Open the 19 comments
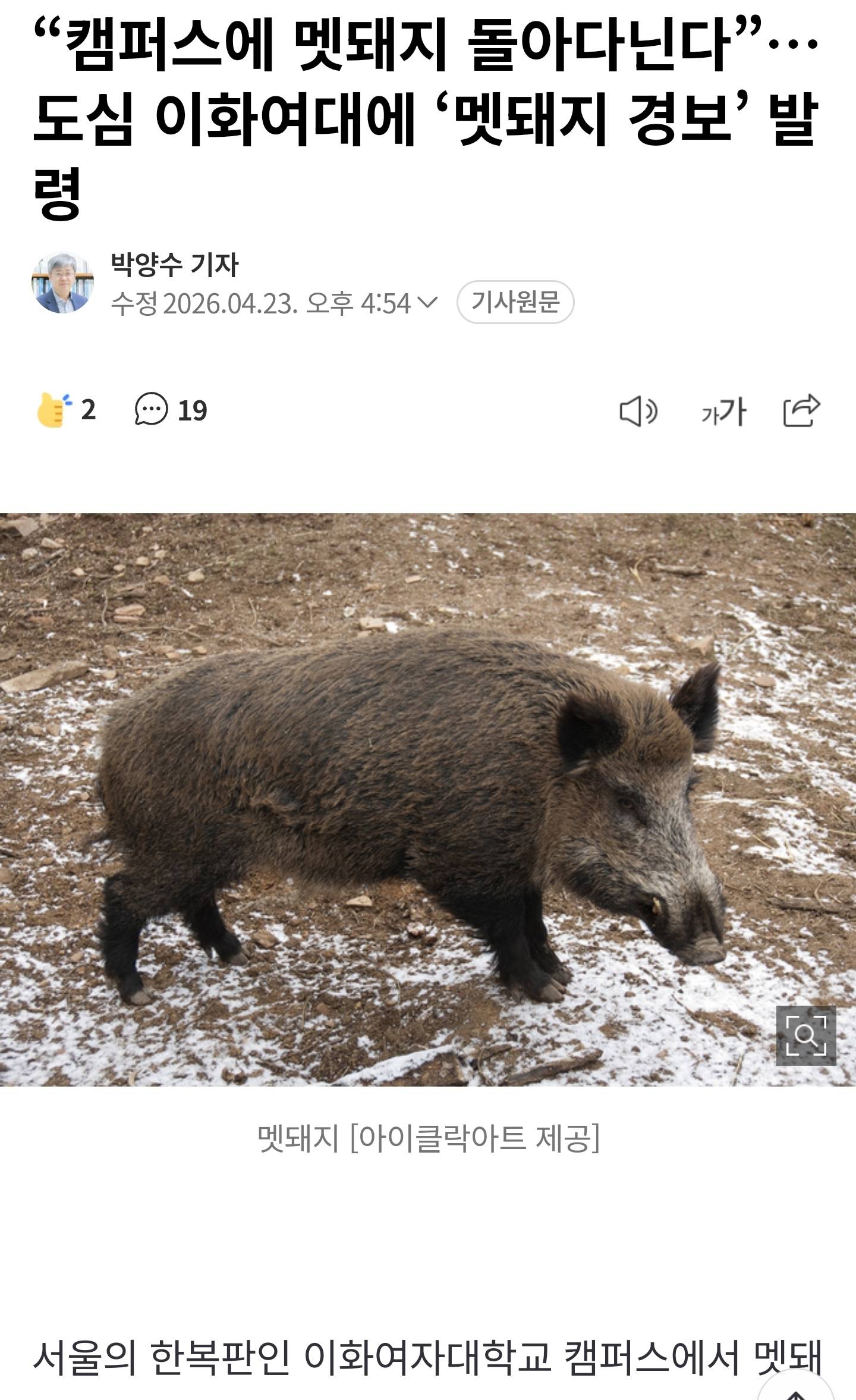Screen dimensions: 856x1400 [x=171, y=410]
